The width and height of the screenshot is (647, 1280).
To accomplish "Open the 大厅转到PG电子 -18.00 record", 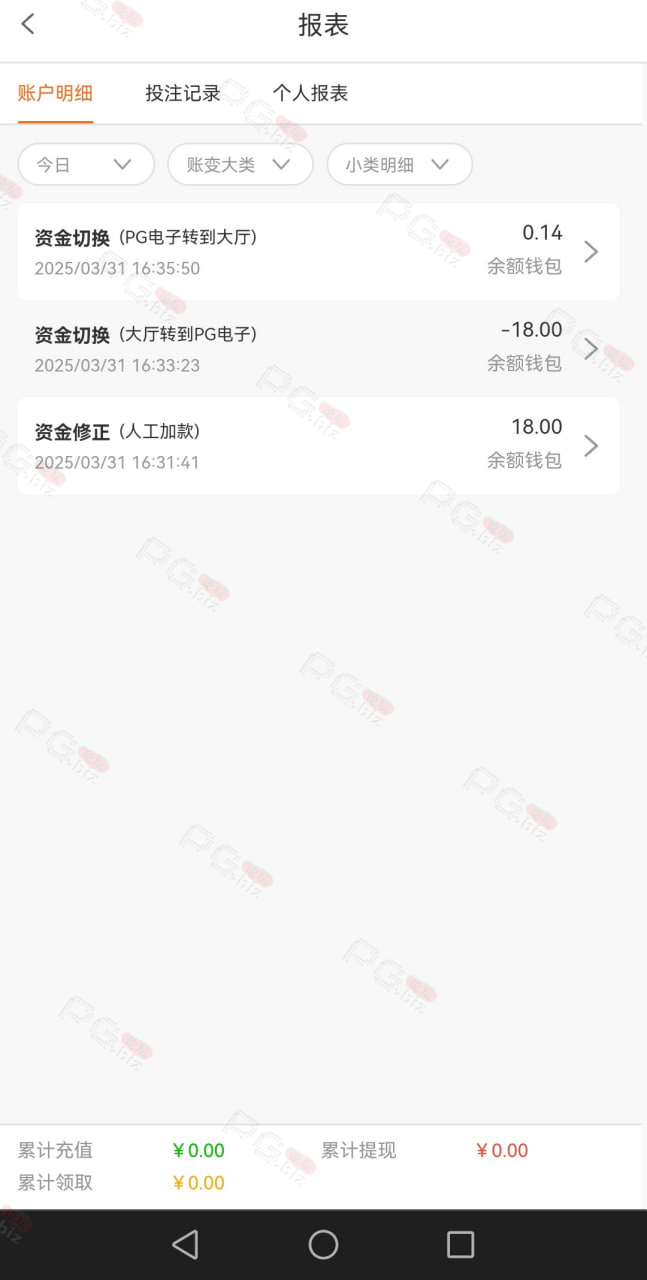I will click(x=318, y=349).
